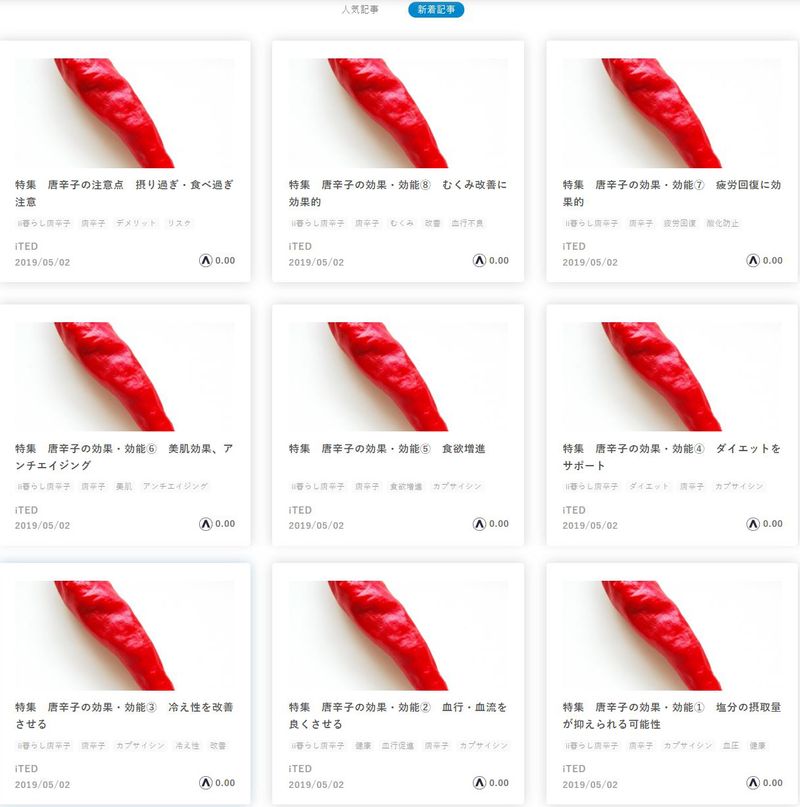Open the article 効果・効能④ ダイエットをサポート

tap(671, 457)
